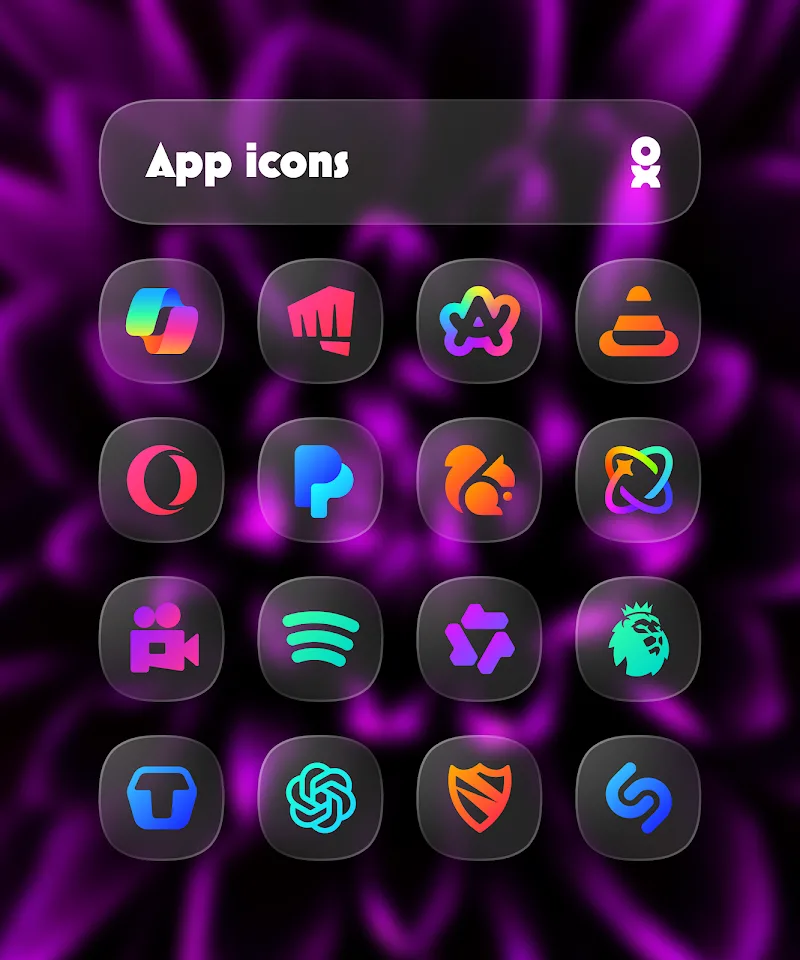Select the orange shield antivirus icon
This screenshot has height=960, width=800.
pos(480,797)
